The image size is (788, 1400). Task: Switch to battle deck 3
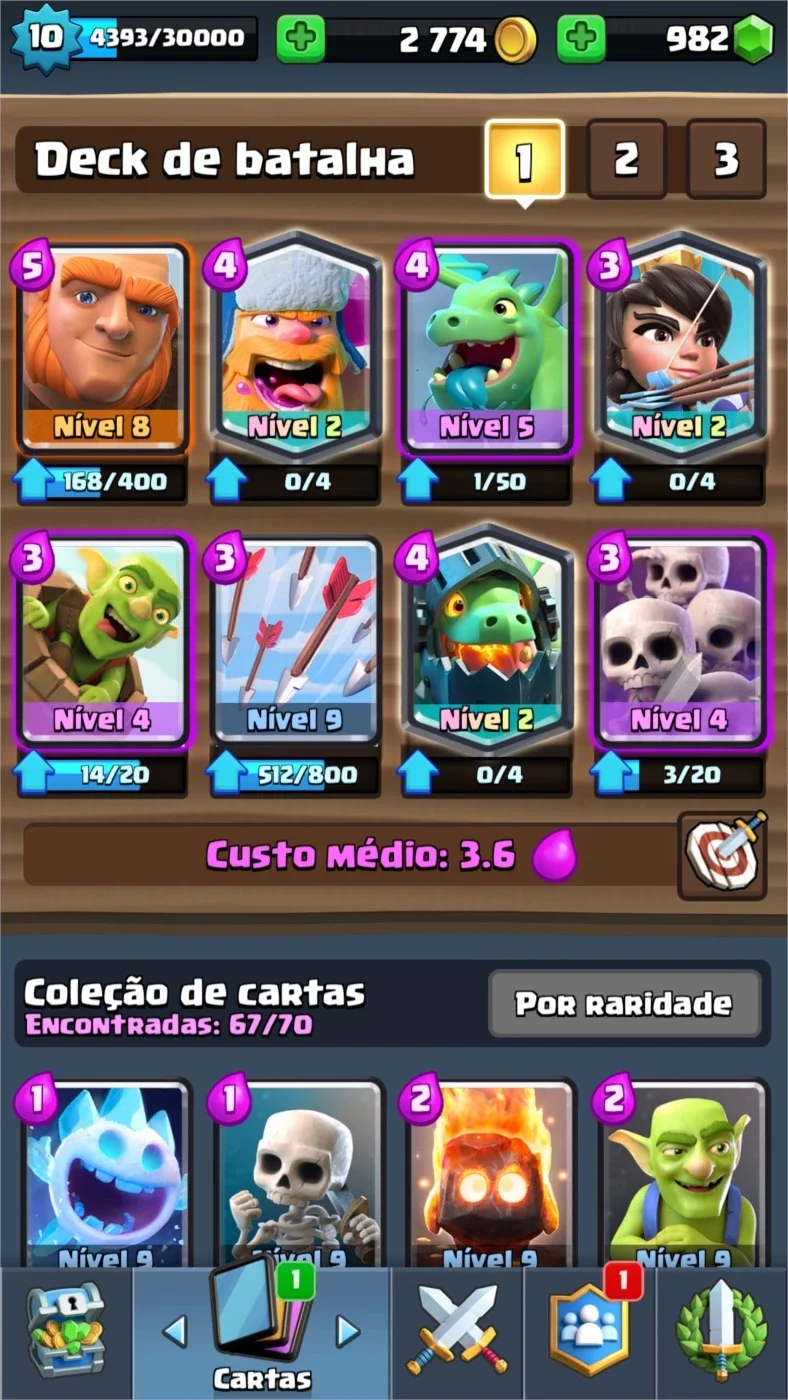tap(726, 159)
